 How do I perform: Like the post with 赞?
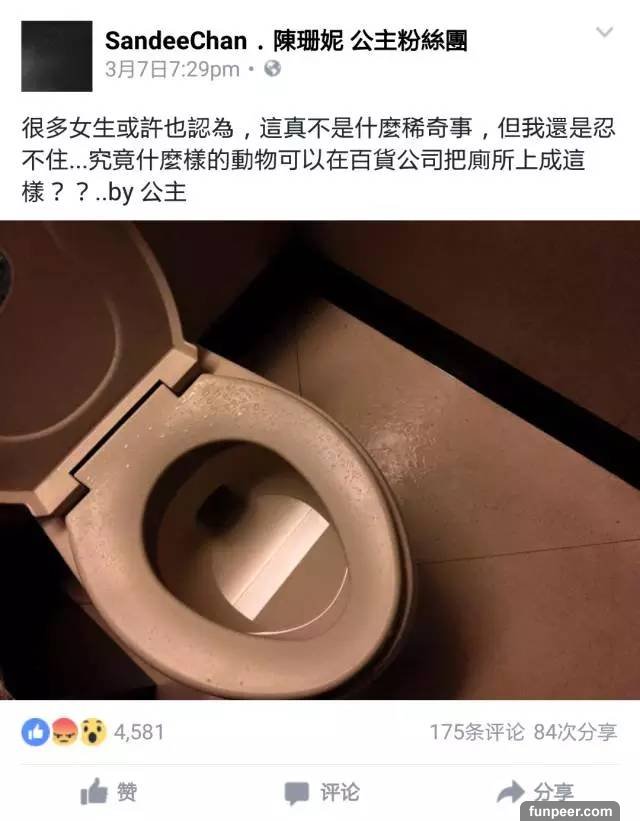click(x=108, y=792)
